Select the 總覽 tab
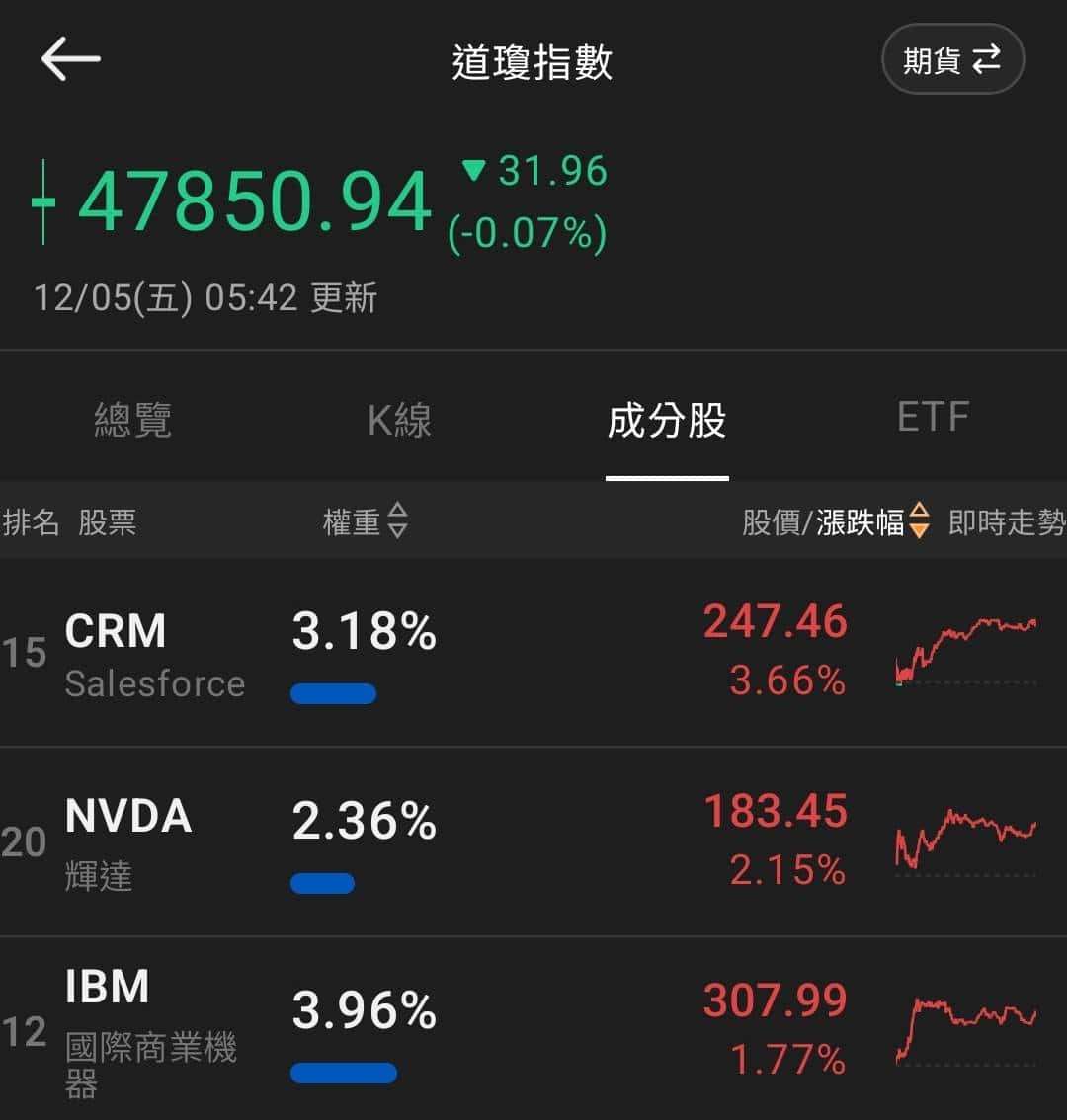 pos(133,419)
